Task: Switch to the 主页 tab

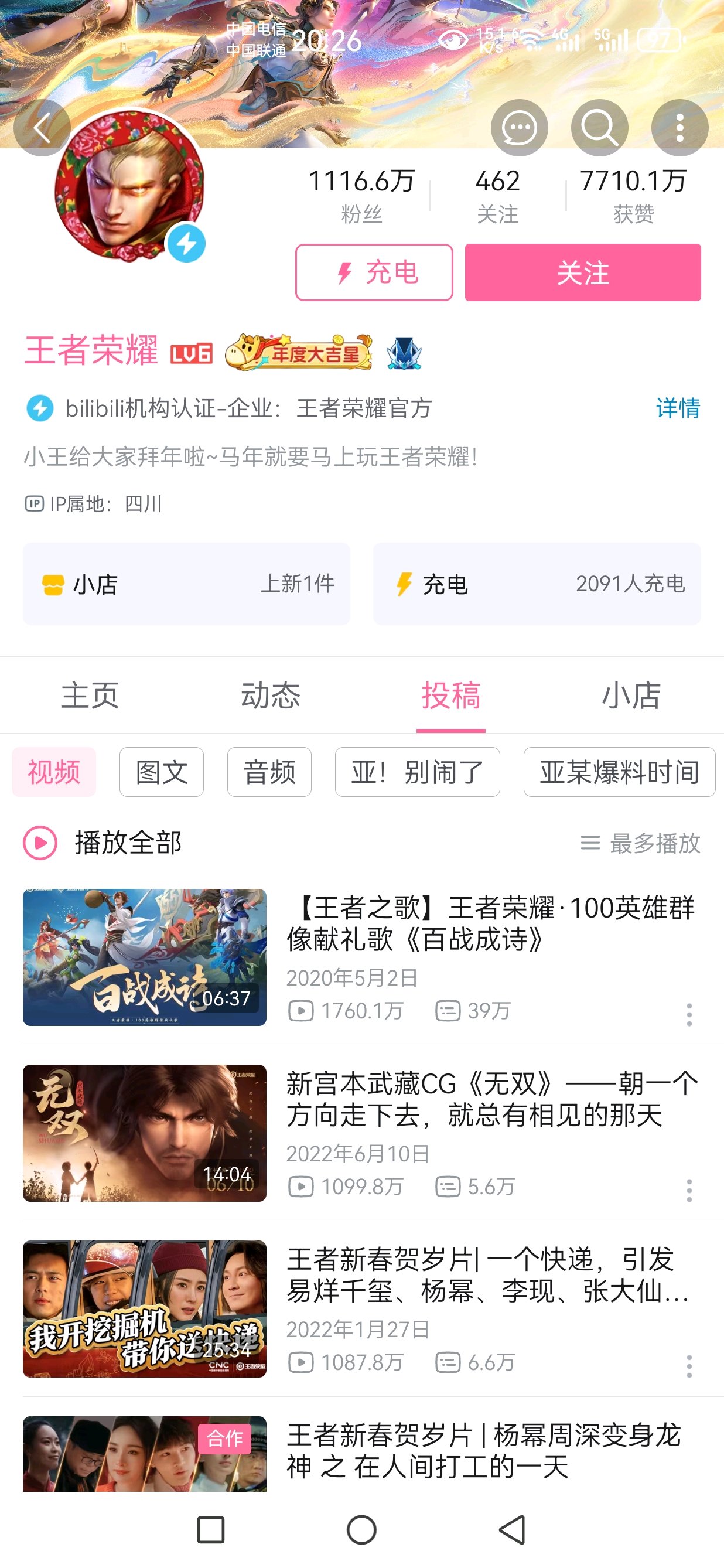Action: (x=90, y=695)
